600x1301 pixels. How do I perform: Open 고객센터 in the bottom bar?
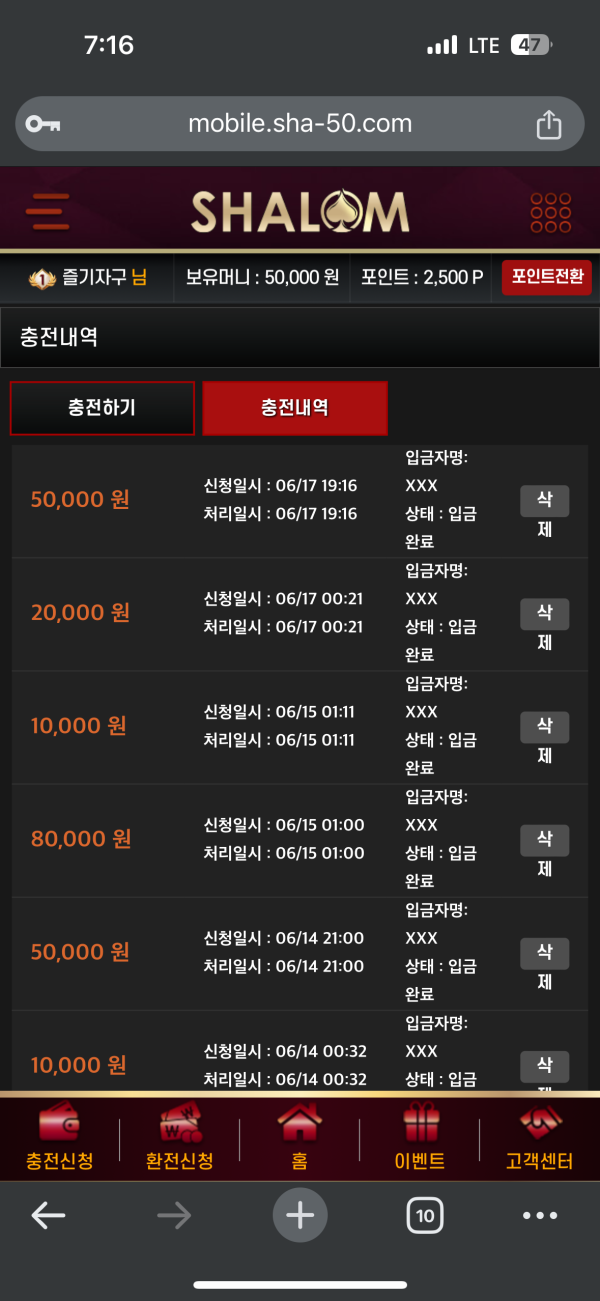click(x=540, y=1139)
